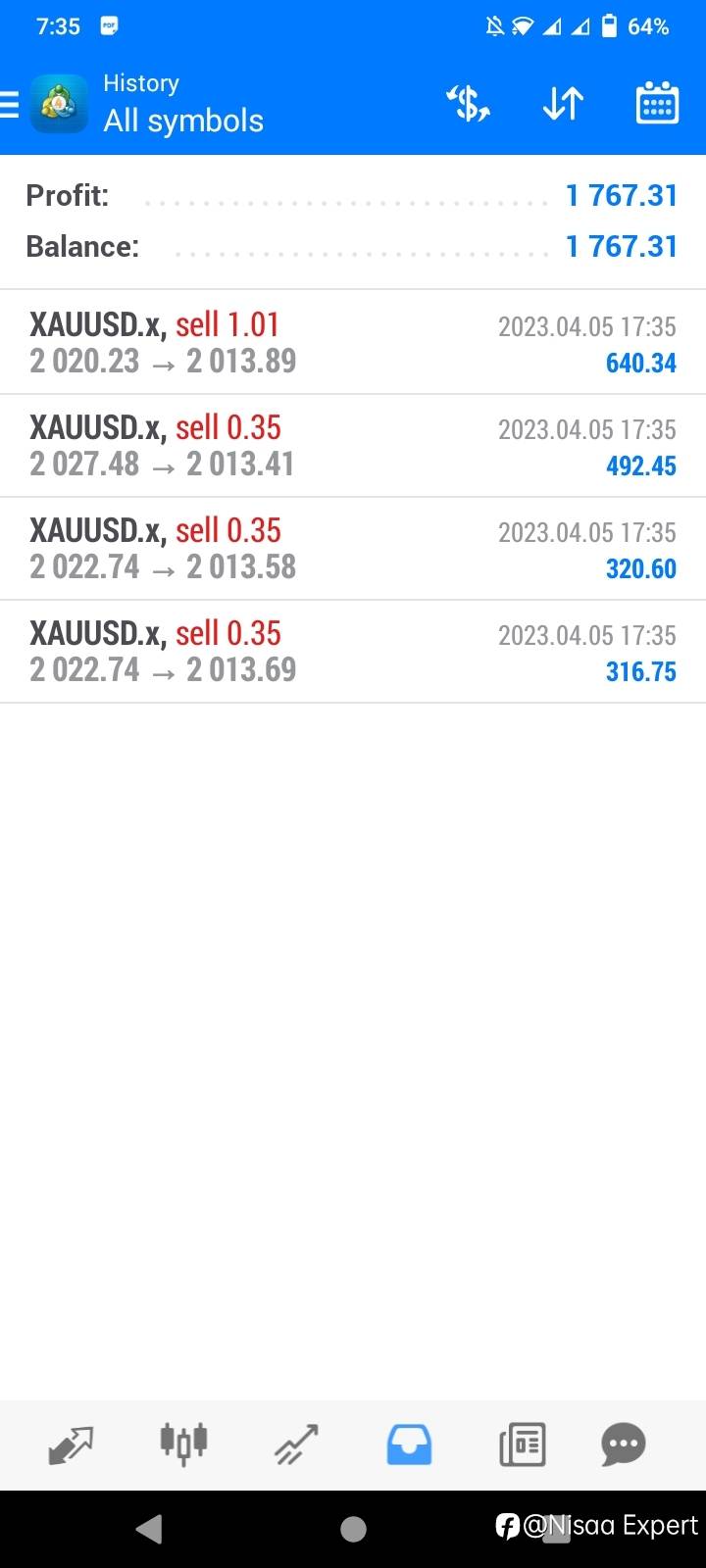706x1568 pixels.
Task: Open the side menu drawer
Action: pos(11,104)
